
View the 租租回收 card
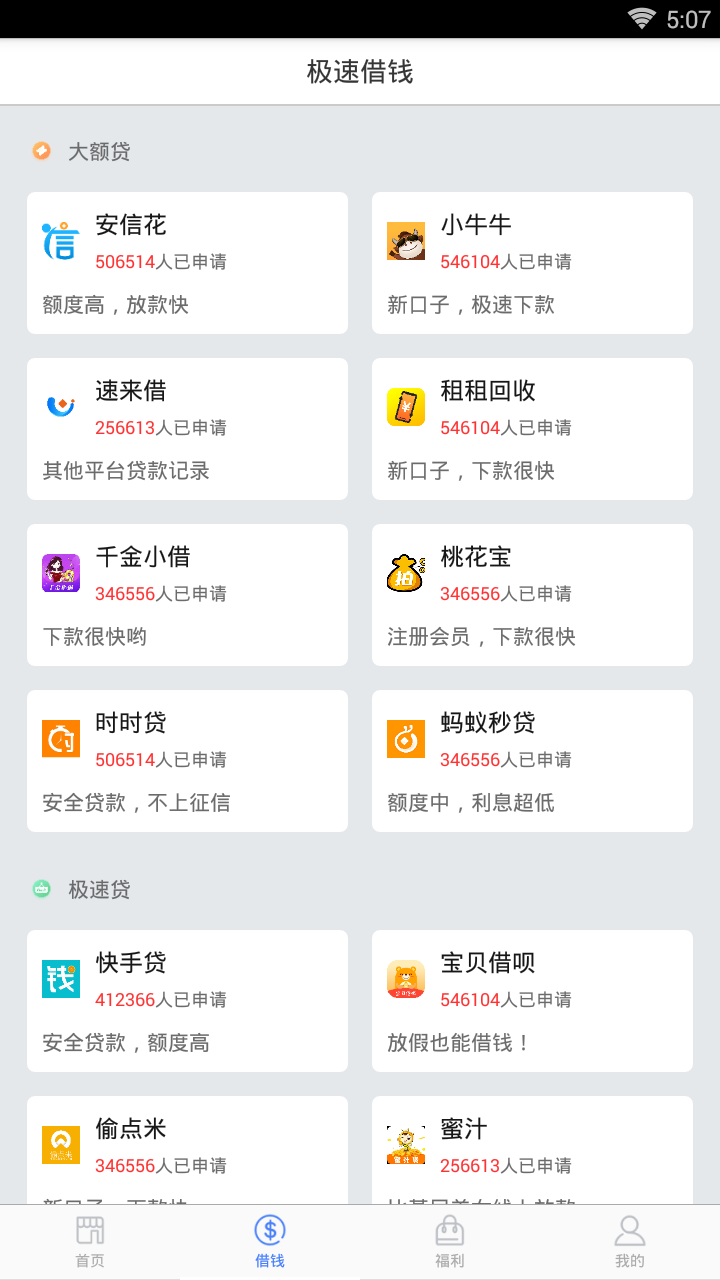[x=532, y=429]
